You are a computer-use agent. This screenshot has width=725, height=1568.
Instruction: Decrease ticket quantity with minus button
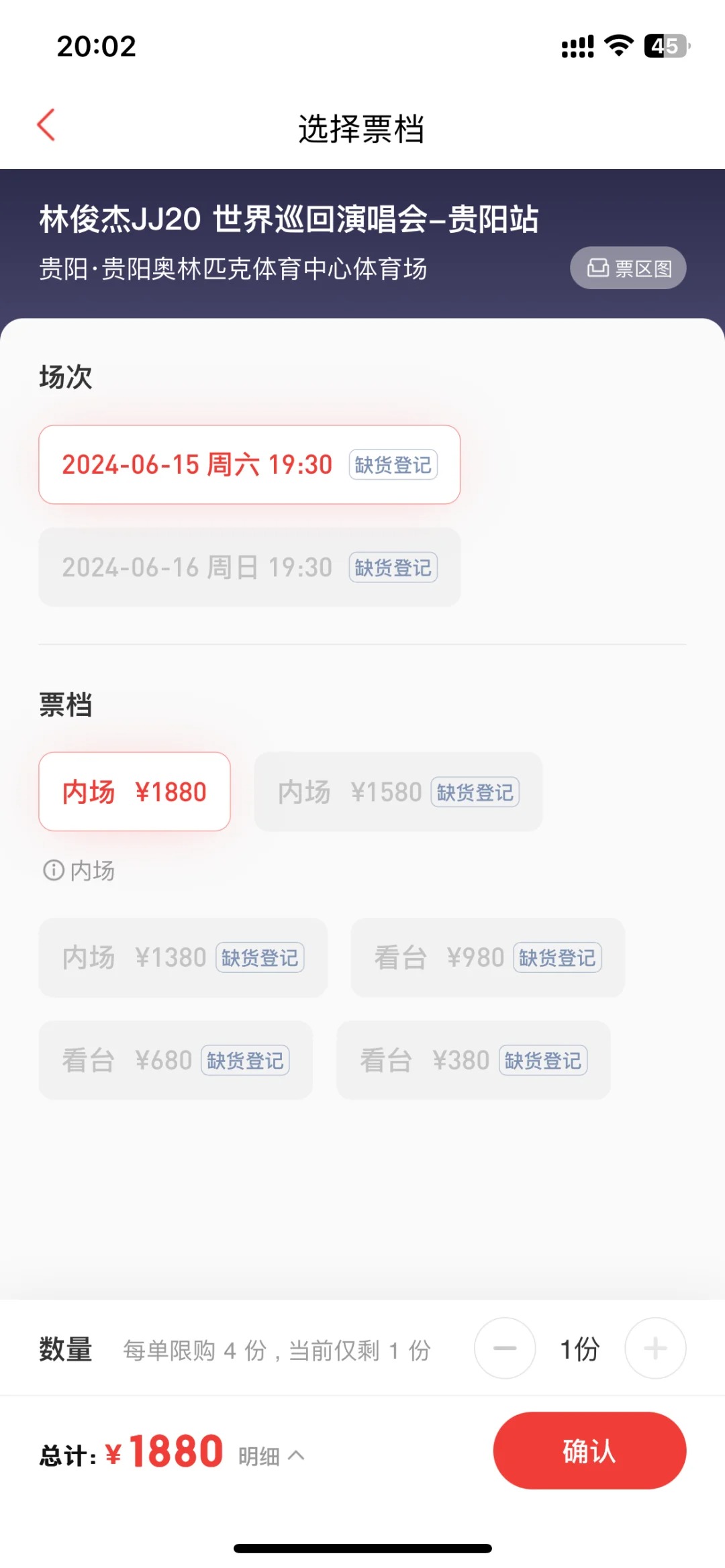point(505,1348)
